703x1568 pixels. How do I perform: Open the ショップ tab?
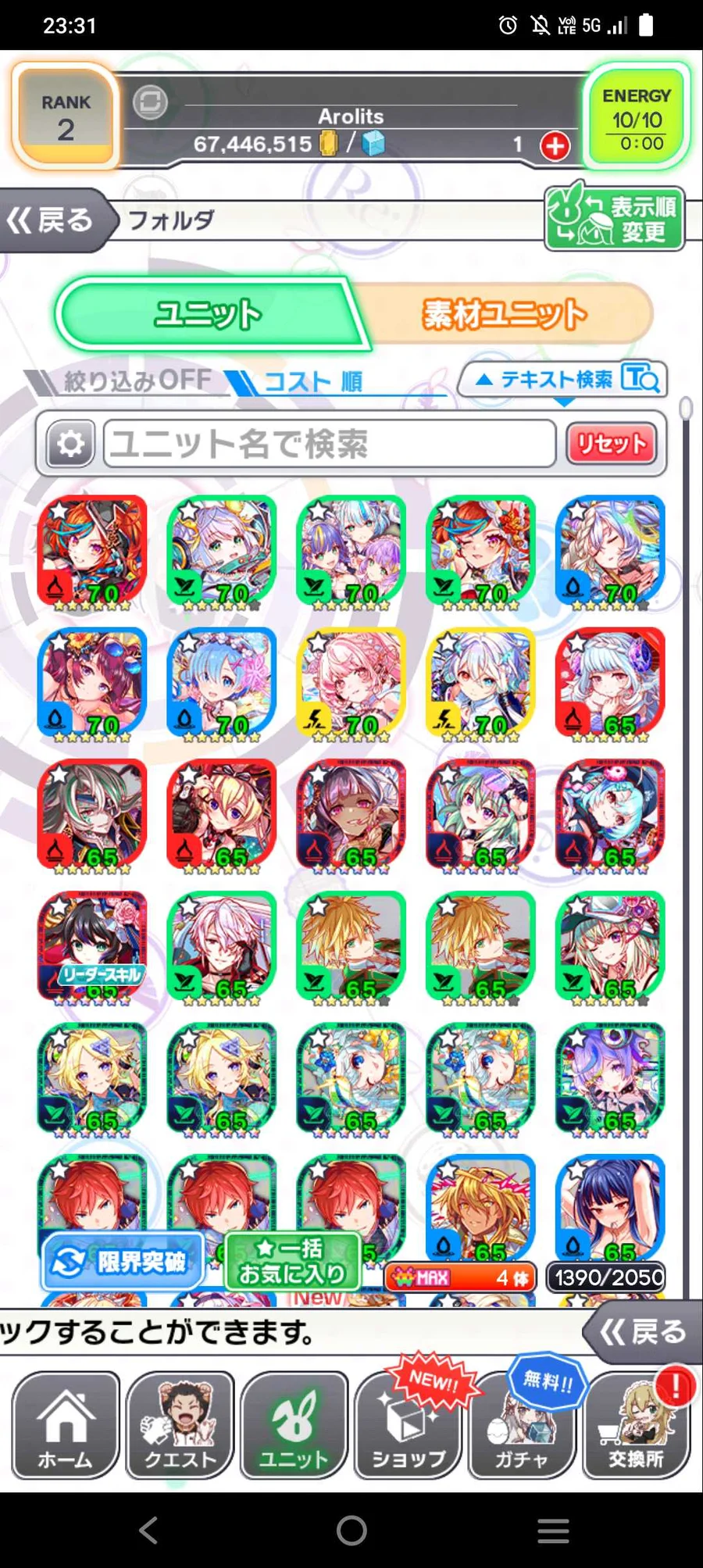[408, 1426]
